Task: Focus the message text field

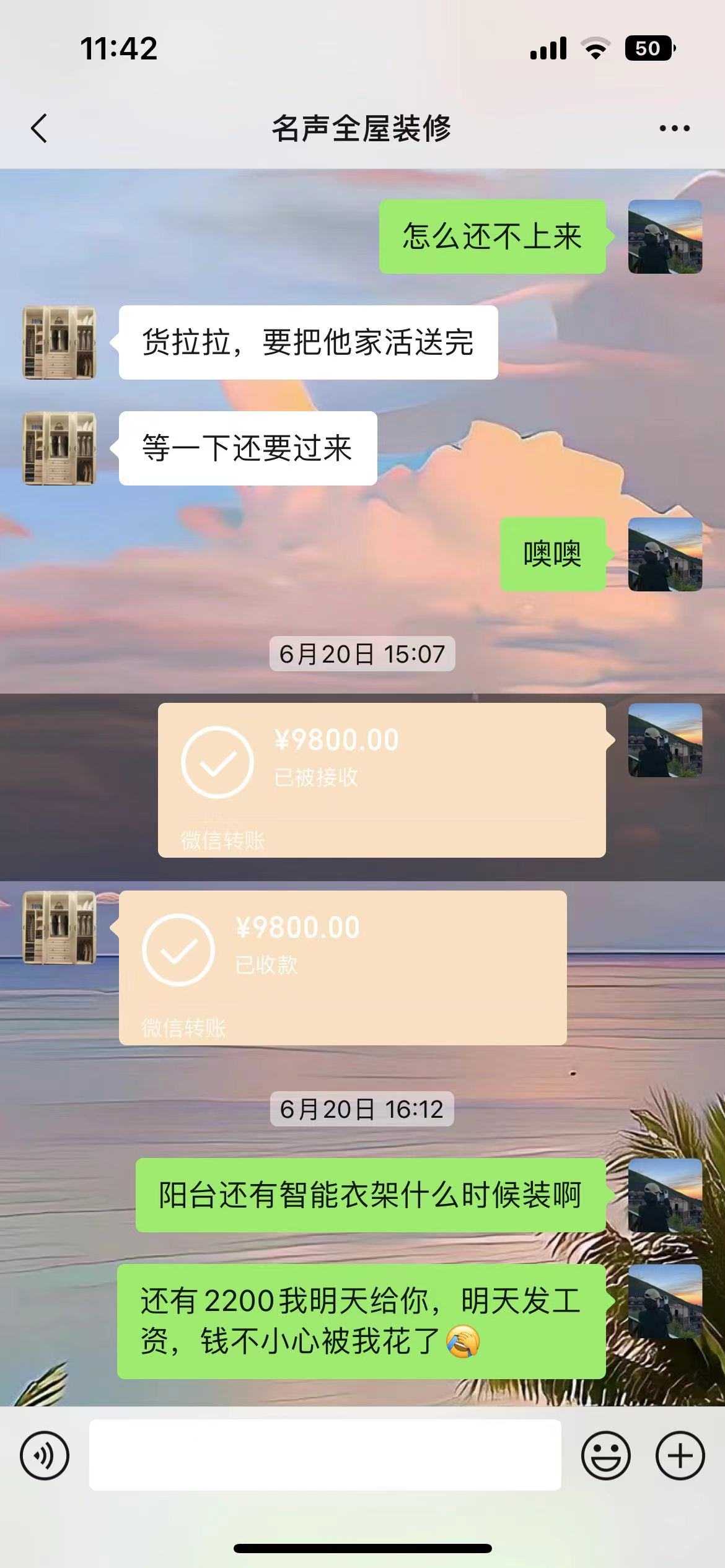Action: pos(325,1455)
